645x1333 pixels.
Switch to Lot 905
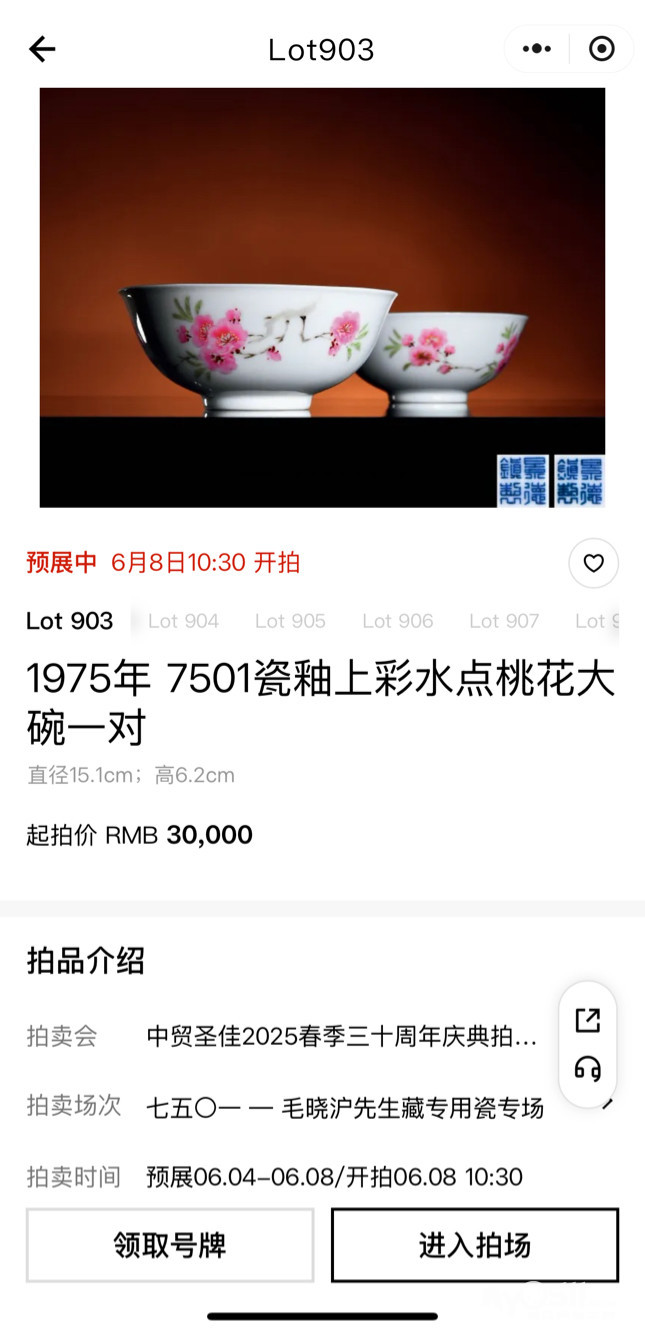(x=290, y=621)
